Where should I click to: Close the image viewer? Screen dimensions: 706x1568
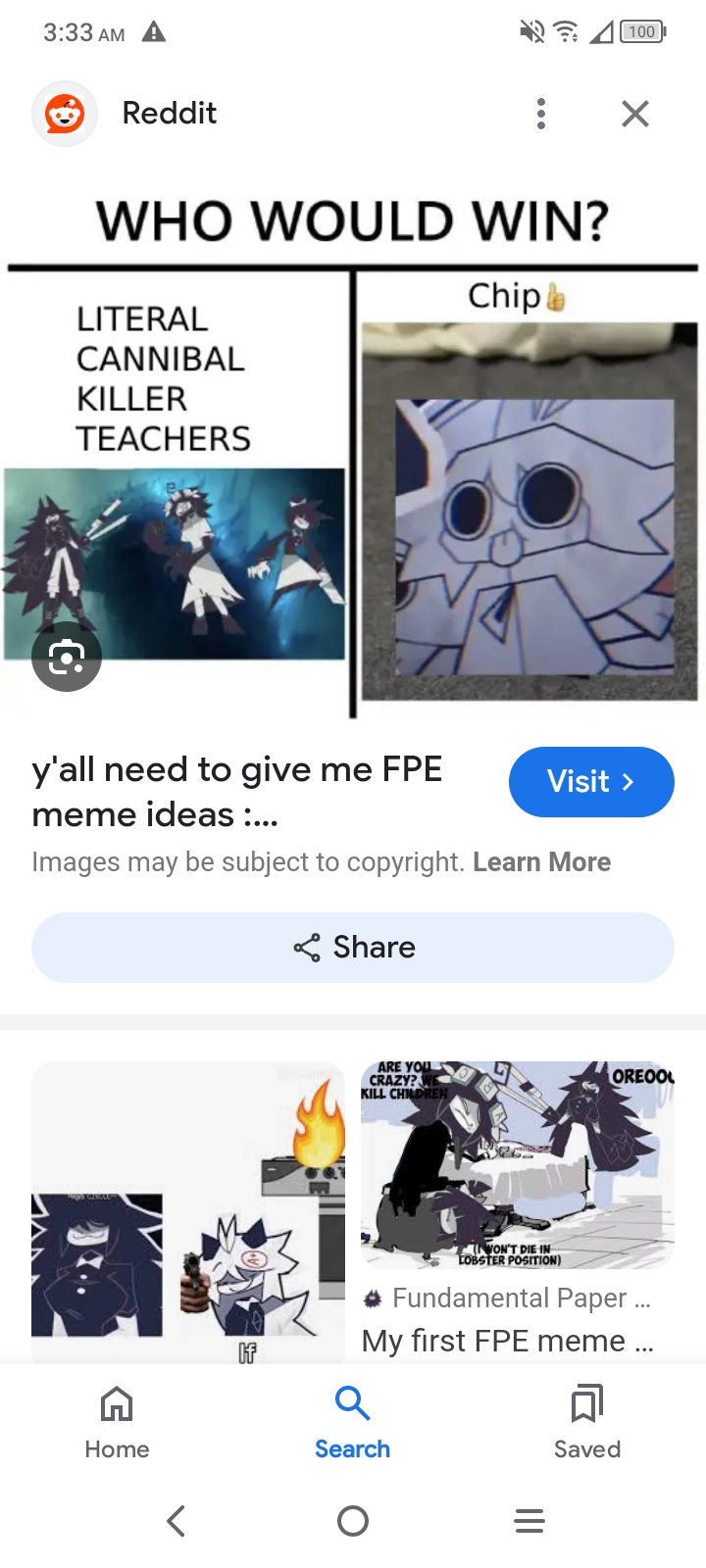pos(635,114)
